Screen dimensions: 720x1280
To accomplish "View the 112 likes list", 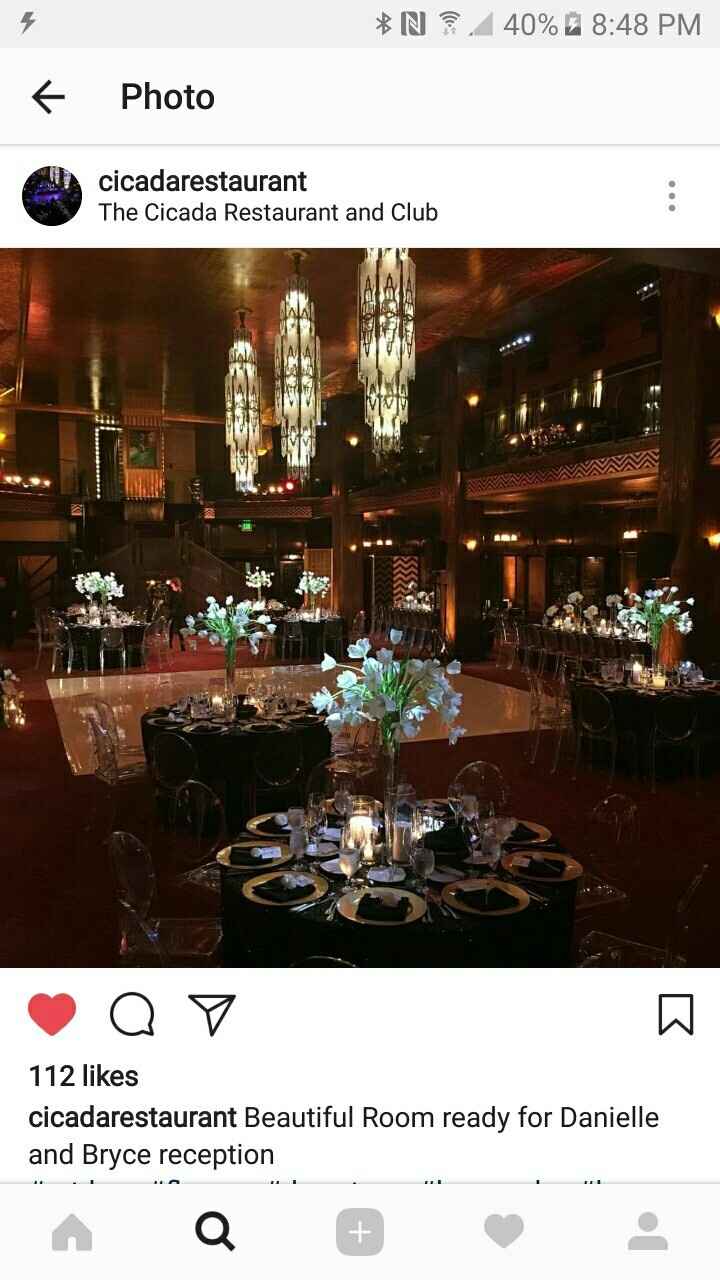I will pyautogui.click(x=84, y=1076).
